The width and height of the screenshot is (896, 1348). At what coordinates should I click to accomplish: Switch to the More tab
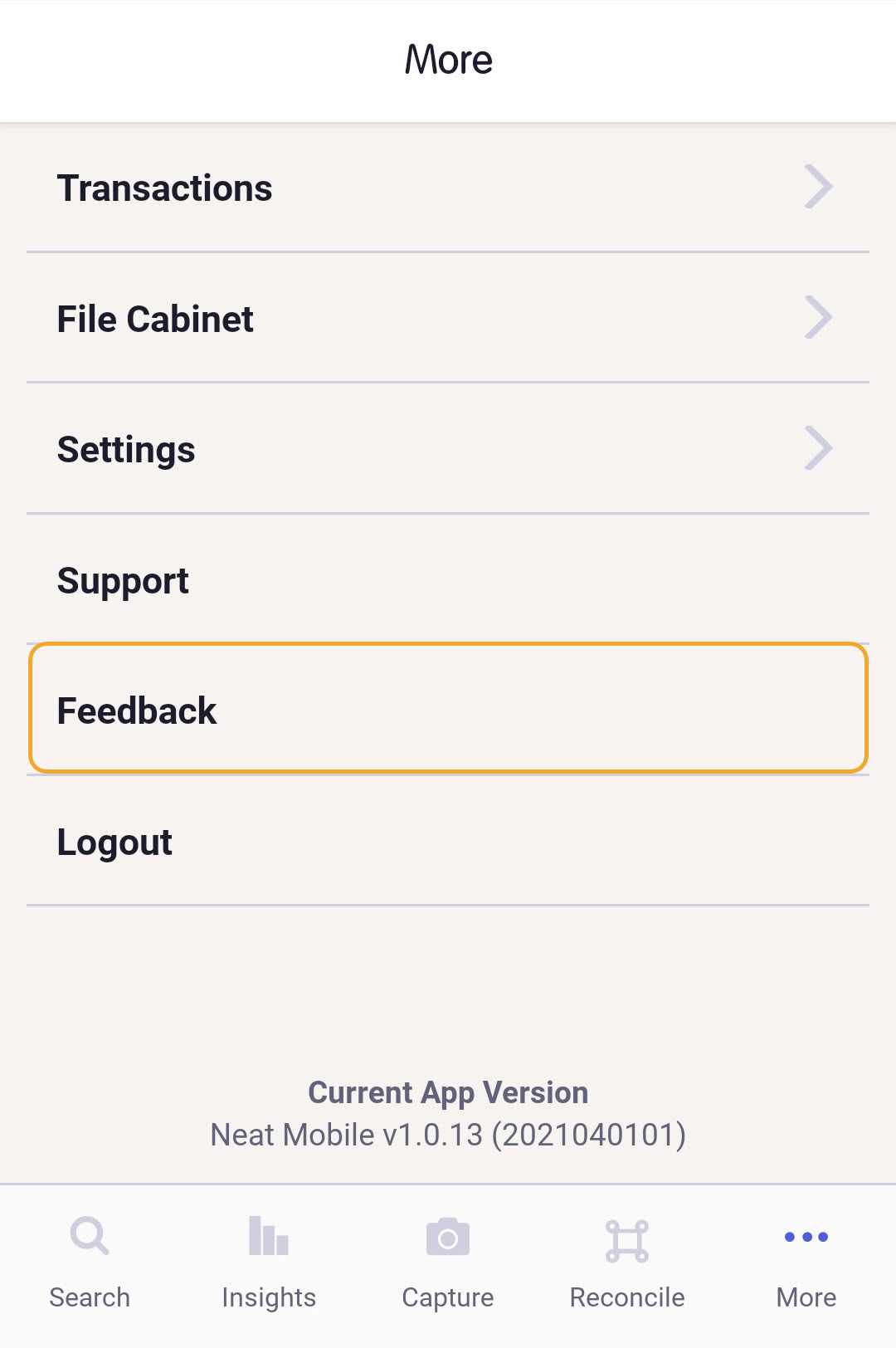(x=806, y=1262)
